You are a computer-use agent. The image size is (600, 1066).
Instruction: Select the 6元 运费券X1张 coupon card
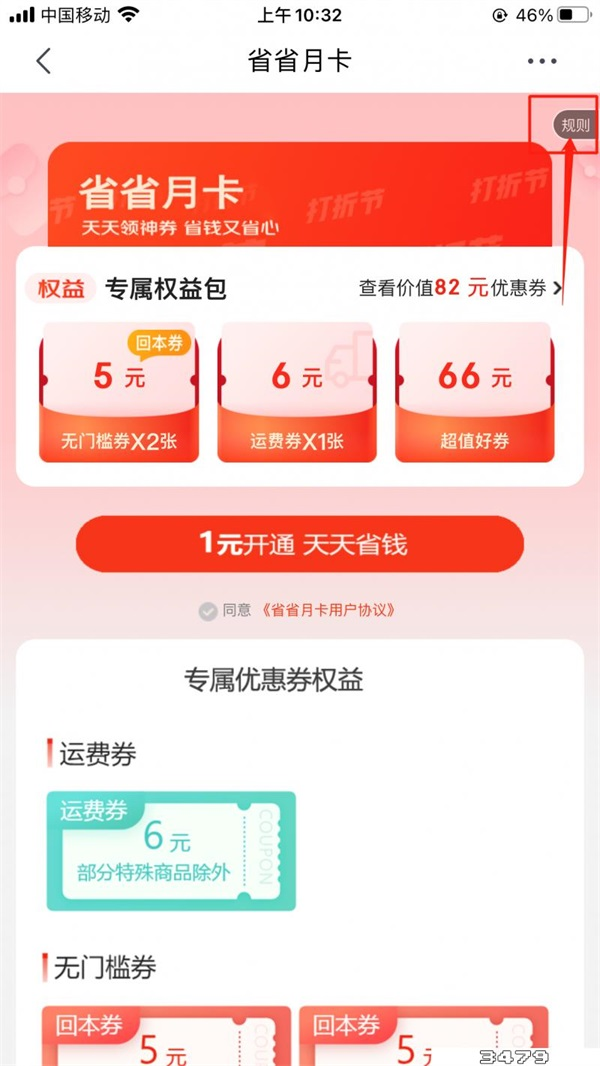[297, 392]
